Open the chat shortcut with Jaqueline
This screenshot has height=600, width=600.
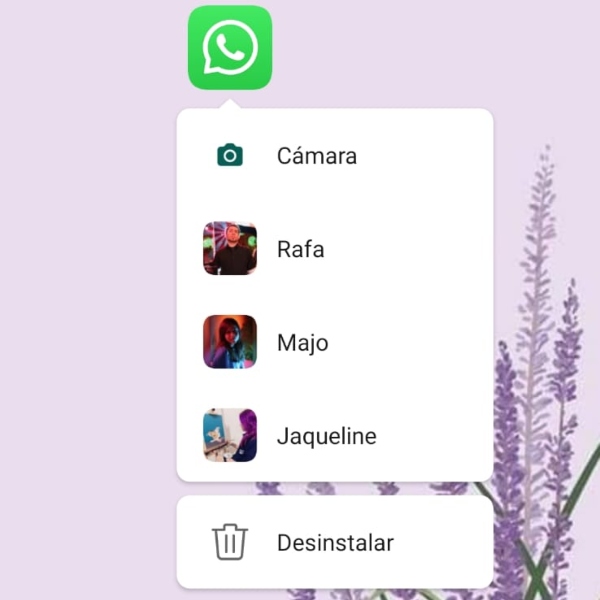click(326, 437)
